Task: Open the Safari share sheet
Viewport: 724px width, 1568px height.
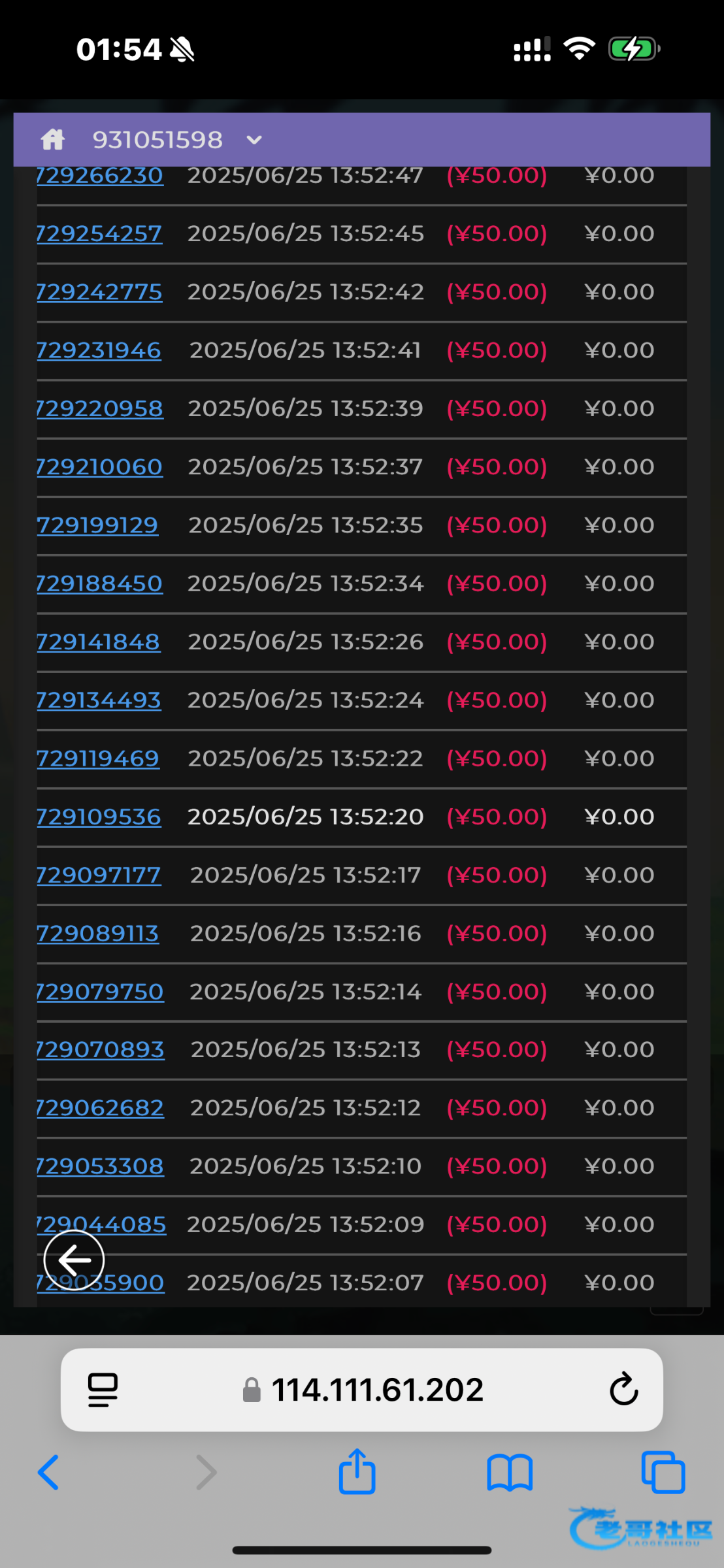Action: point(357,1473)
